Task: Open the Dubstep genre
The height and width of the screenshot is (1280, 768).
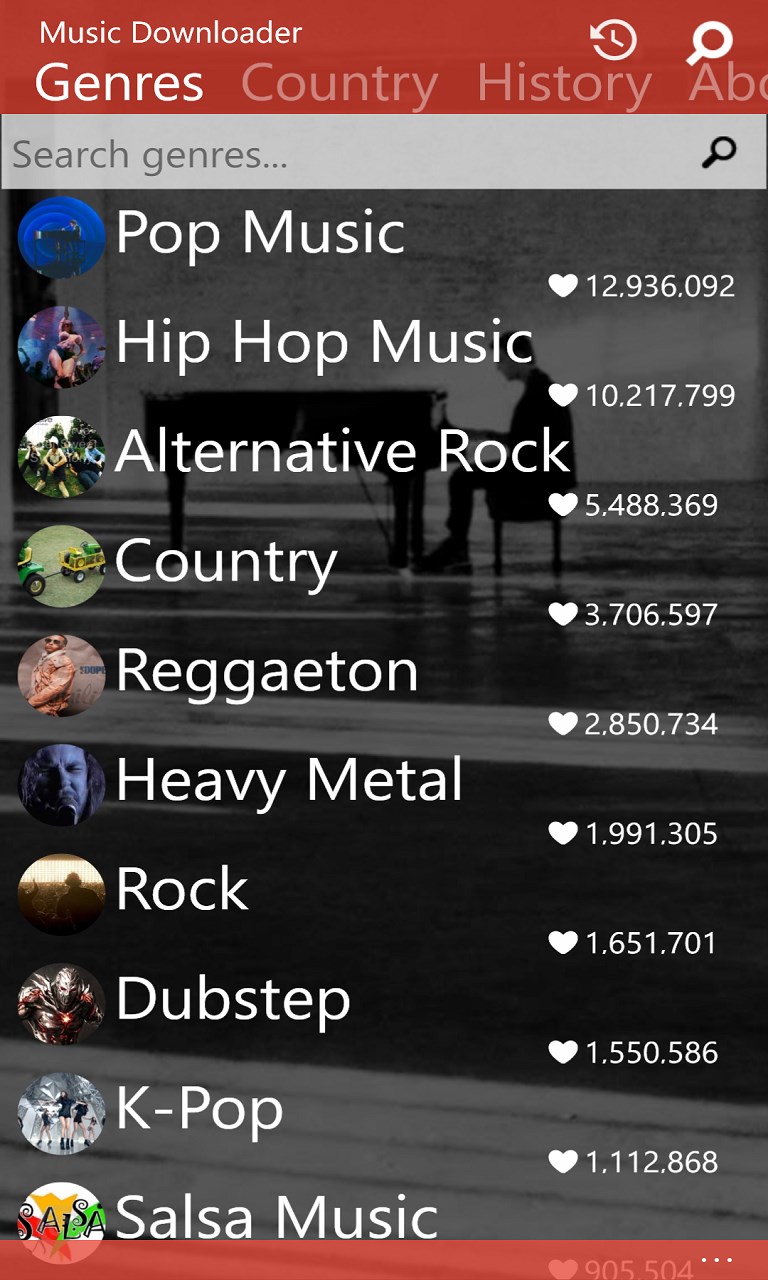Action: pos(233,999)
